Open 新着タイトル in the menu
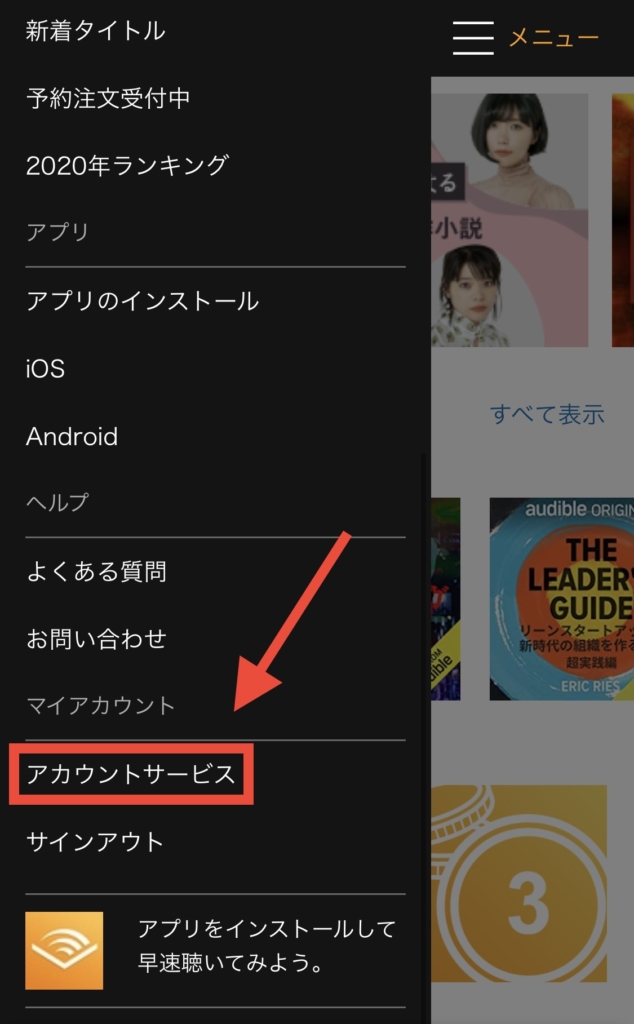 (x=95, y=31)
